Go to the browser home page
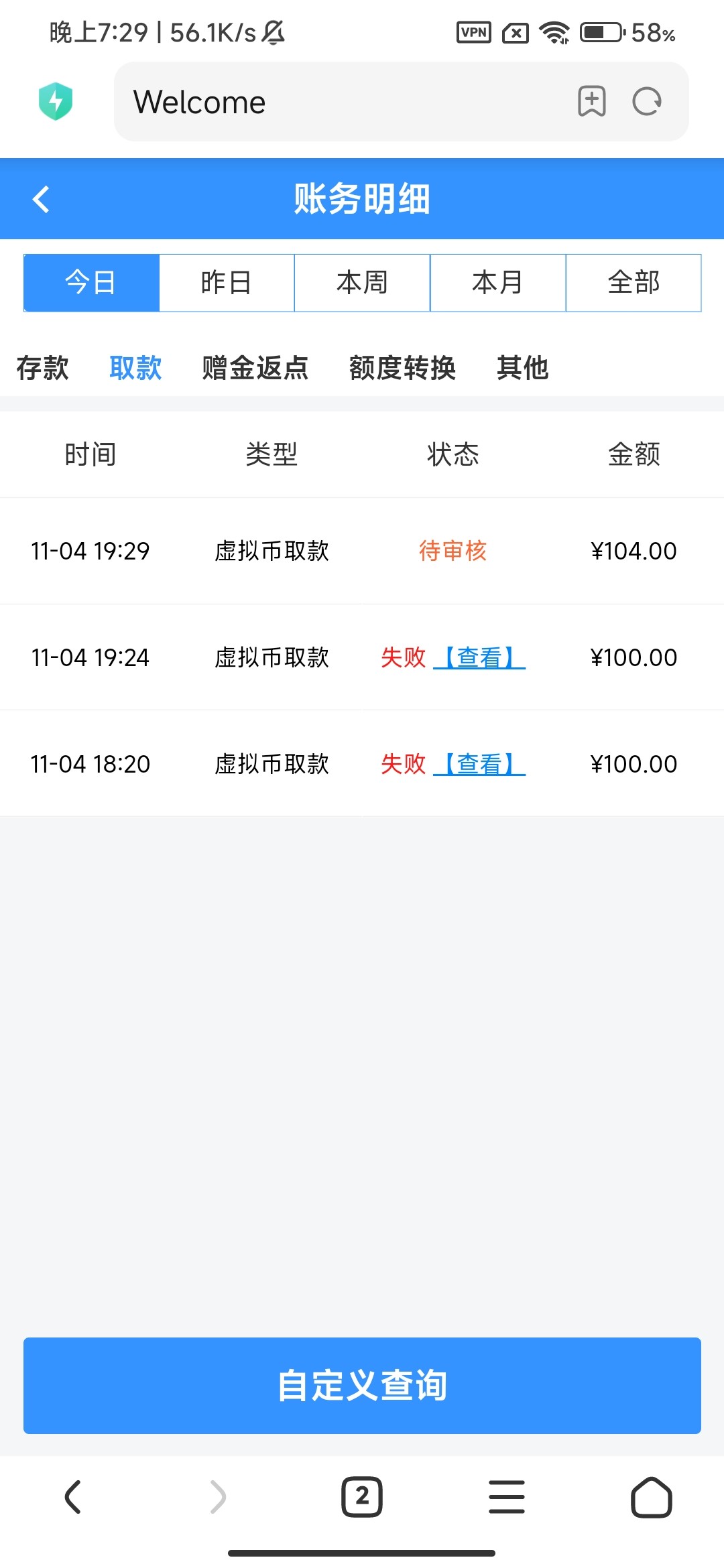Viewport: 724px width, 1568px height. [x=651, y=1496]
